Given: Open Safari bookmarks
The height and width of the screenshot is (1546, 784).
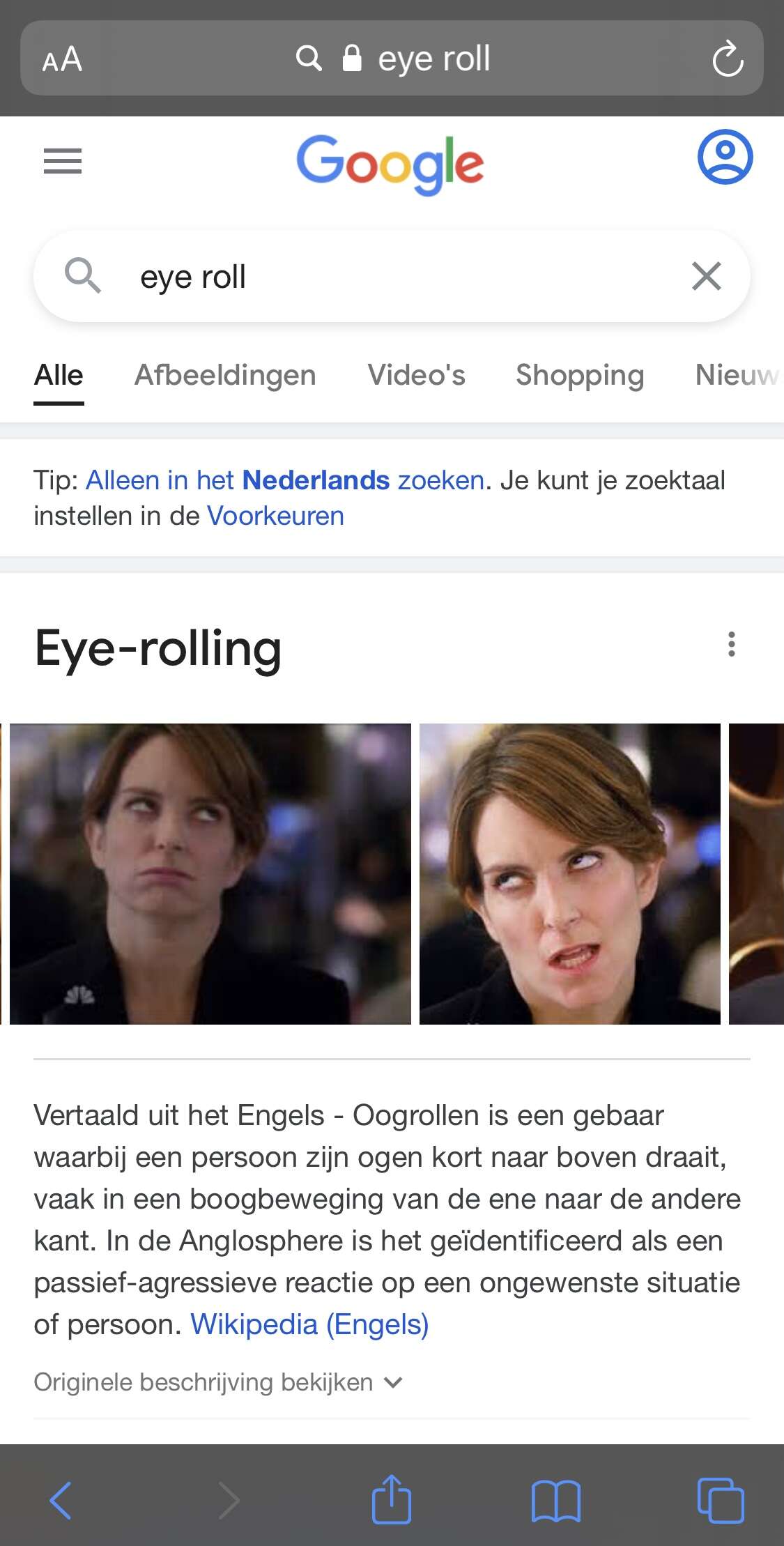Looking at the screenshot, I should coord(555,1501).
